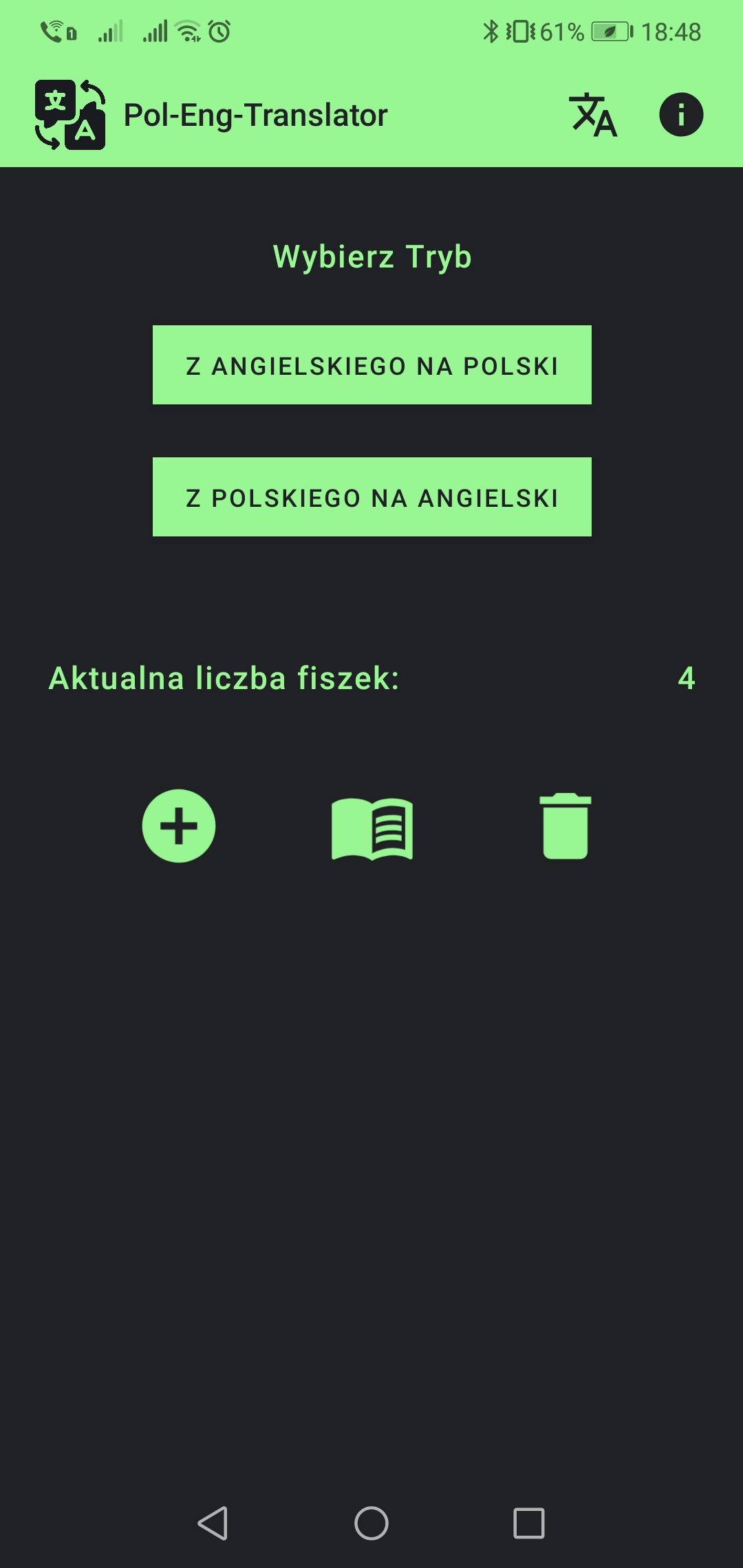This screenshot has width=743, height=1568.
Task: Select 'Z ANGIELSKIEGO NA POLSKI' mode
Action: 371,364
